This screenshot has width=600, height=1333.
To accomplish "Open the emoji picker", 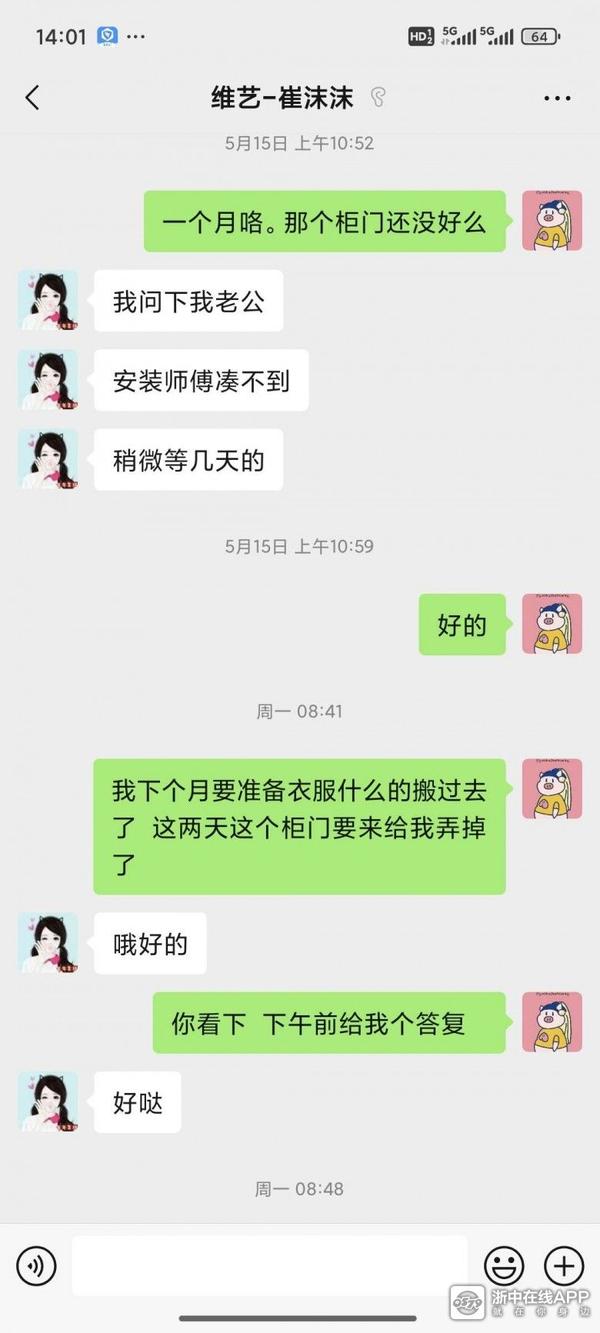I will [x=504, y=1266].
